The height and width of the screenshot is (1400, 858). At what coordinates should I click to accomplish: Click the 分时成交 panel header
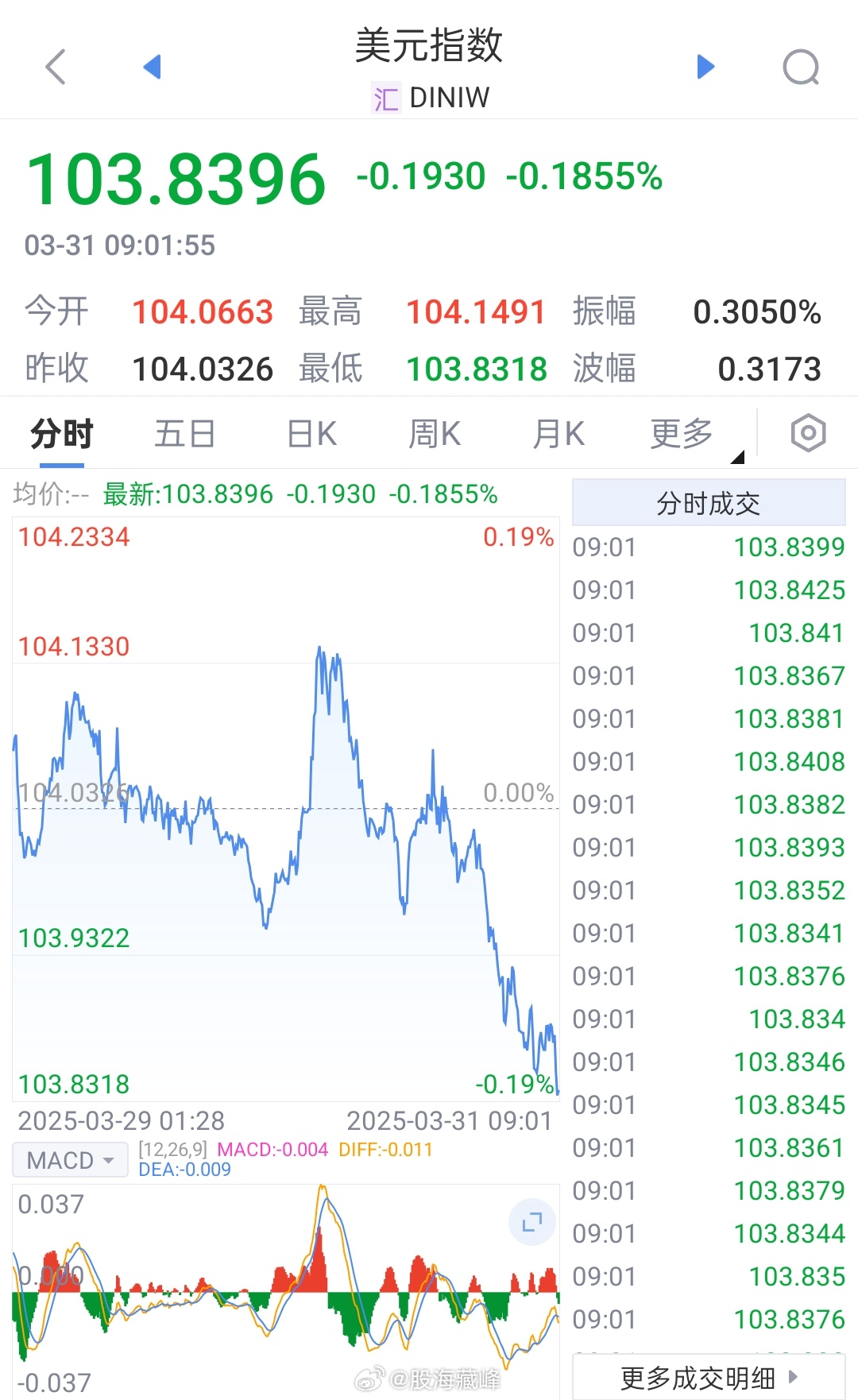(x=709, y=502)
